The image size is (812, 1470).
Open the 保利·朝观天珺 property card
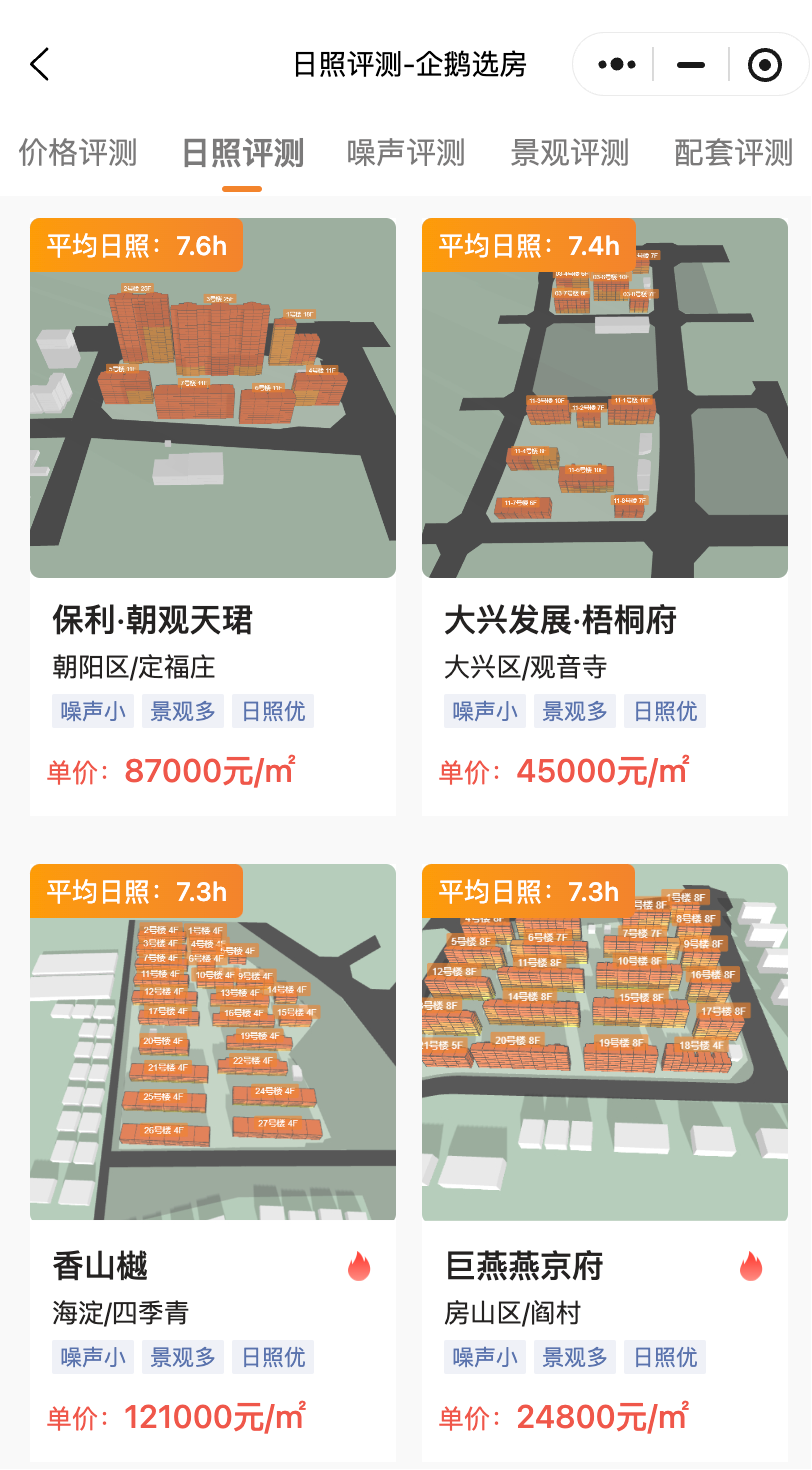click(x=213, y=515)
